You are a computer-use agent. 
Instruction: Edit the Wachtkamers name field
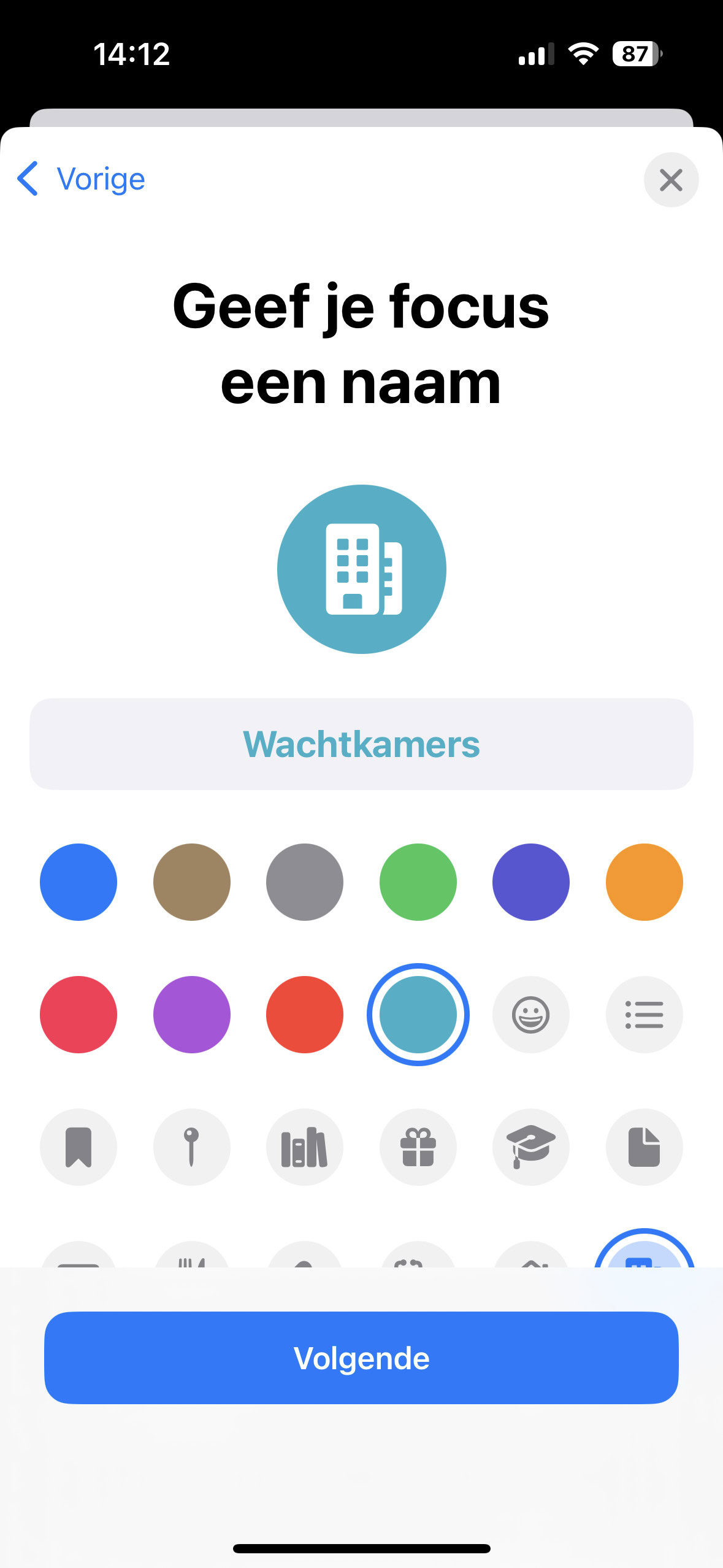coord(361,744)
